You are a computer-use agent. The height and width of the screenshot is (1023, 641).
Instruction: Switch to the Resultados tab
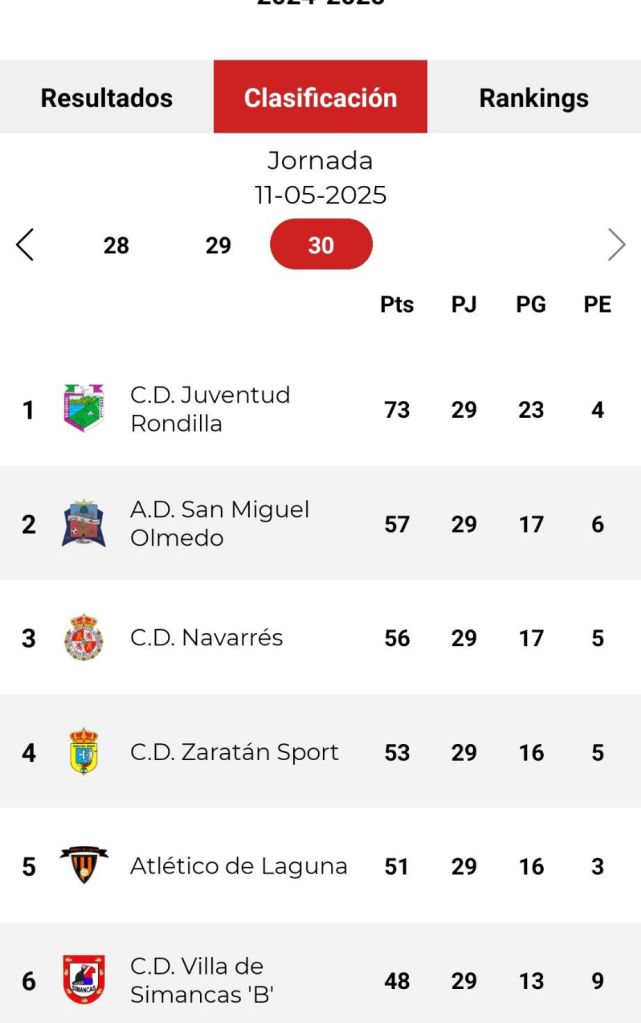point(106,98)
